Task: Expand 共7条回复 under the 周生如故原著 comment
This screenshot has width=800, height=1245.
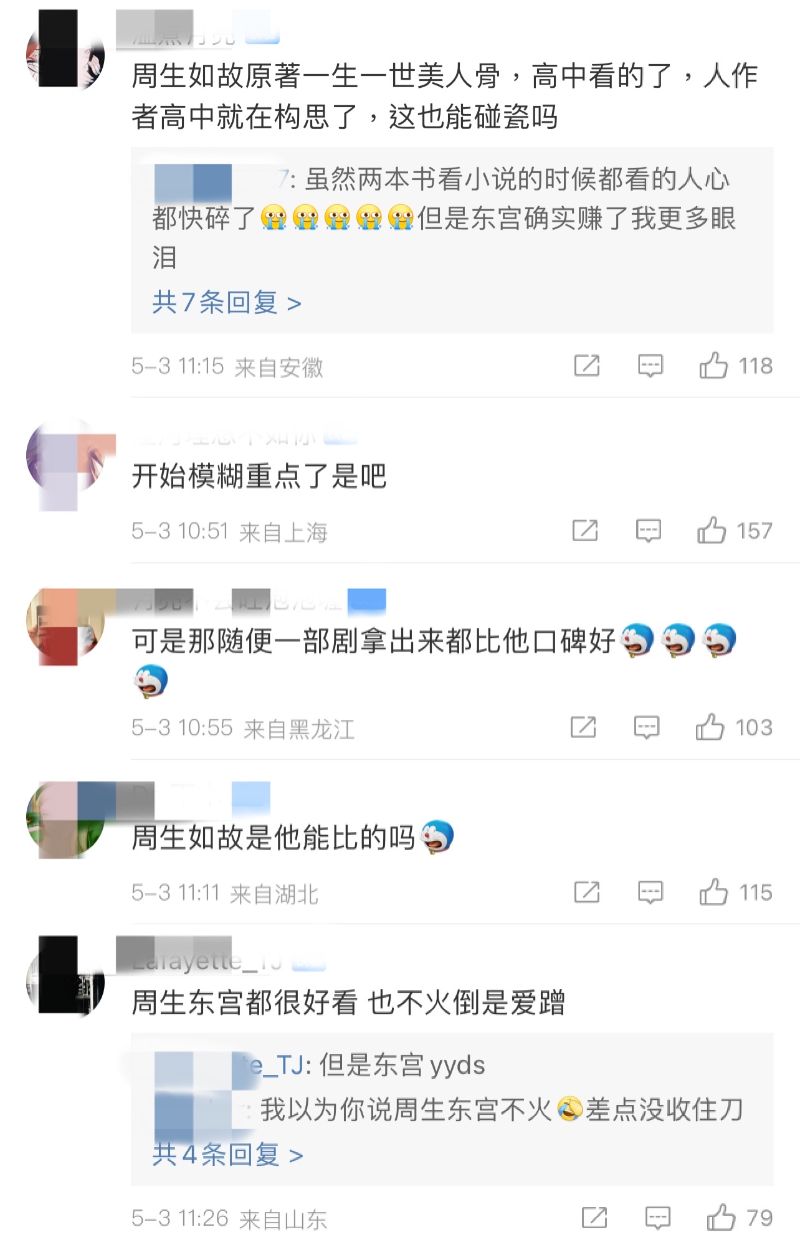Action: (x=226, y=302)
